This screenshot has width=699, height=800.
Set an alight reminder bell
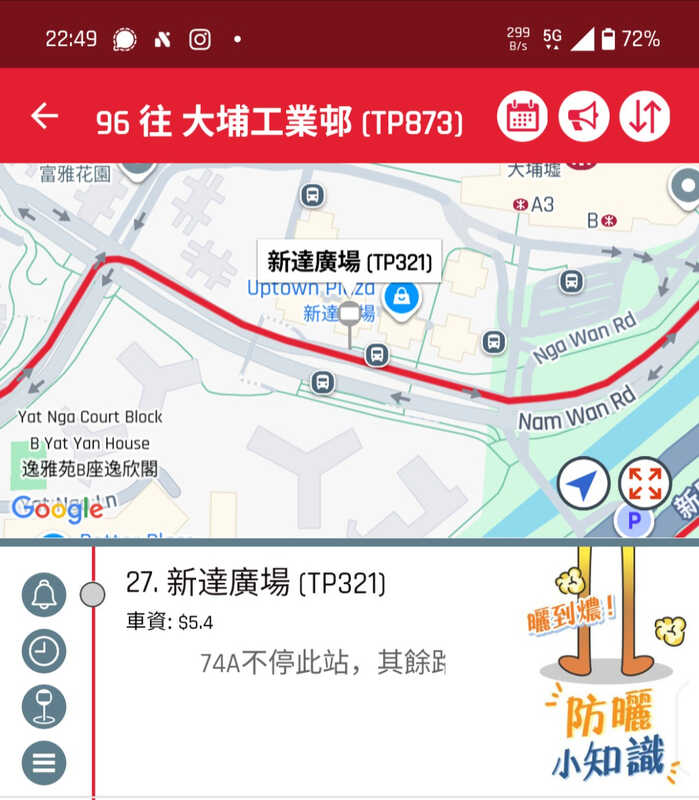44,595
